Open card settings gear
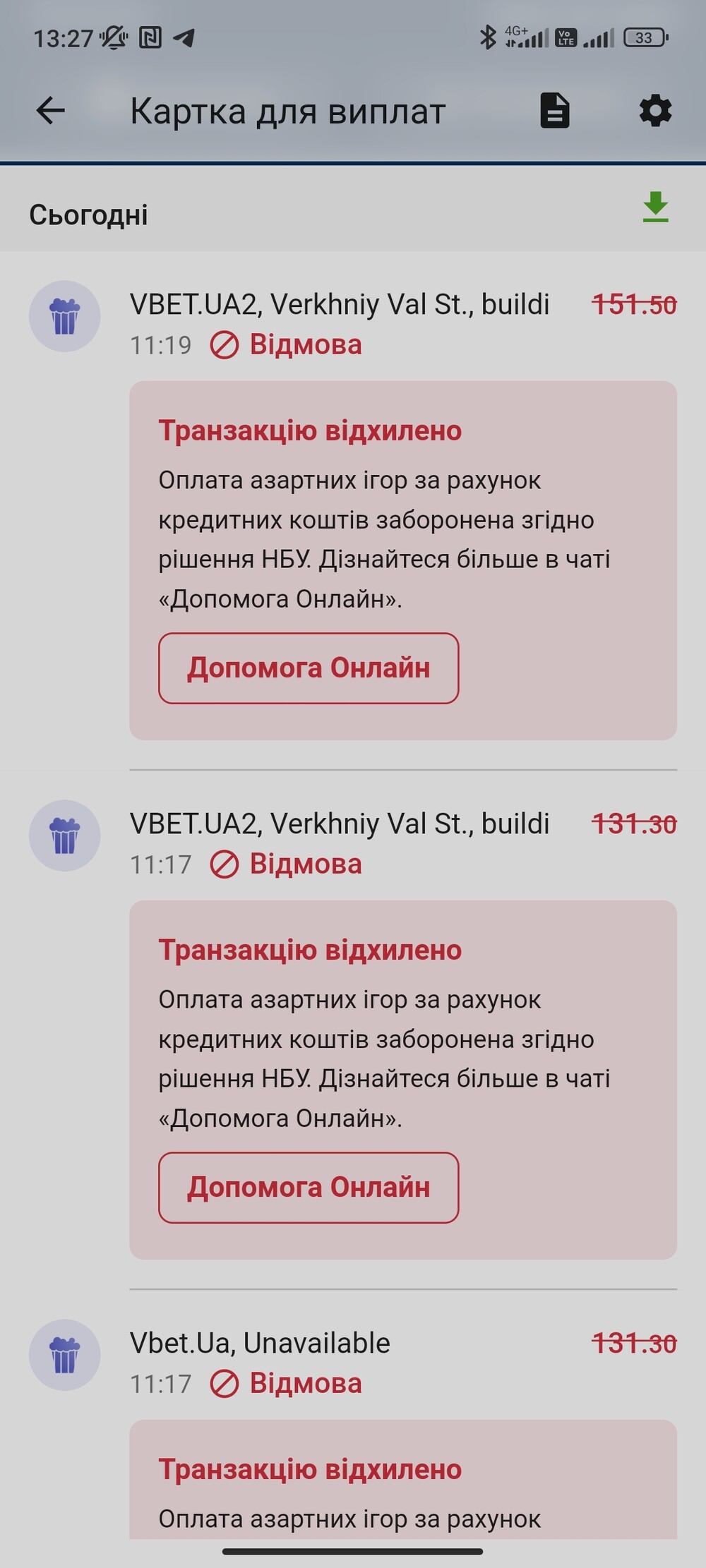 (655, 111)
